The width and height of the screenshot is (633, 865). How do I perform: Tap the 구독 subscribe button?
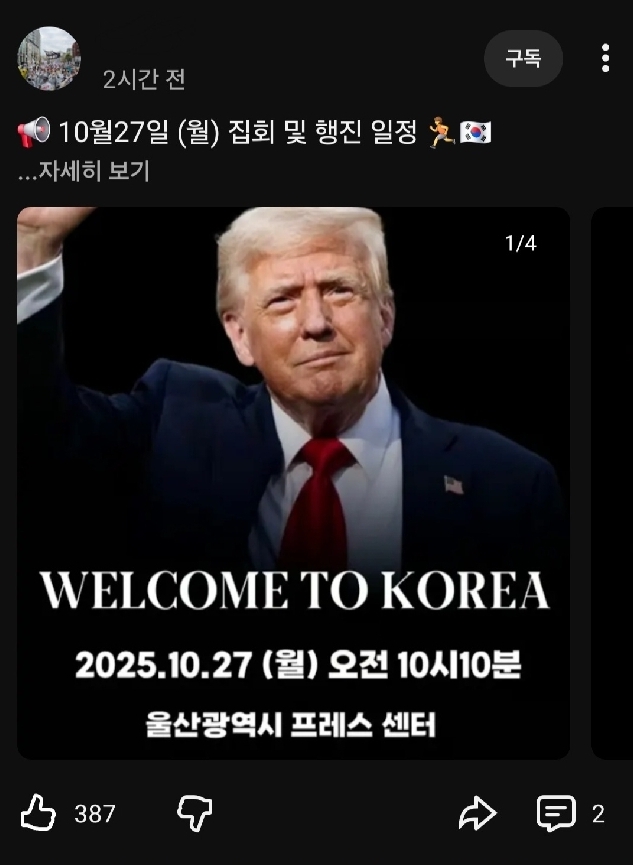pos(523,59)
